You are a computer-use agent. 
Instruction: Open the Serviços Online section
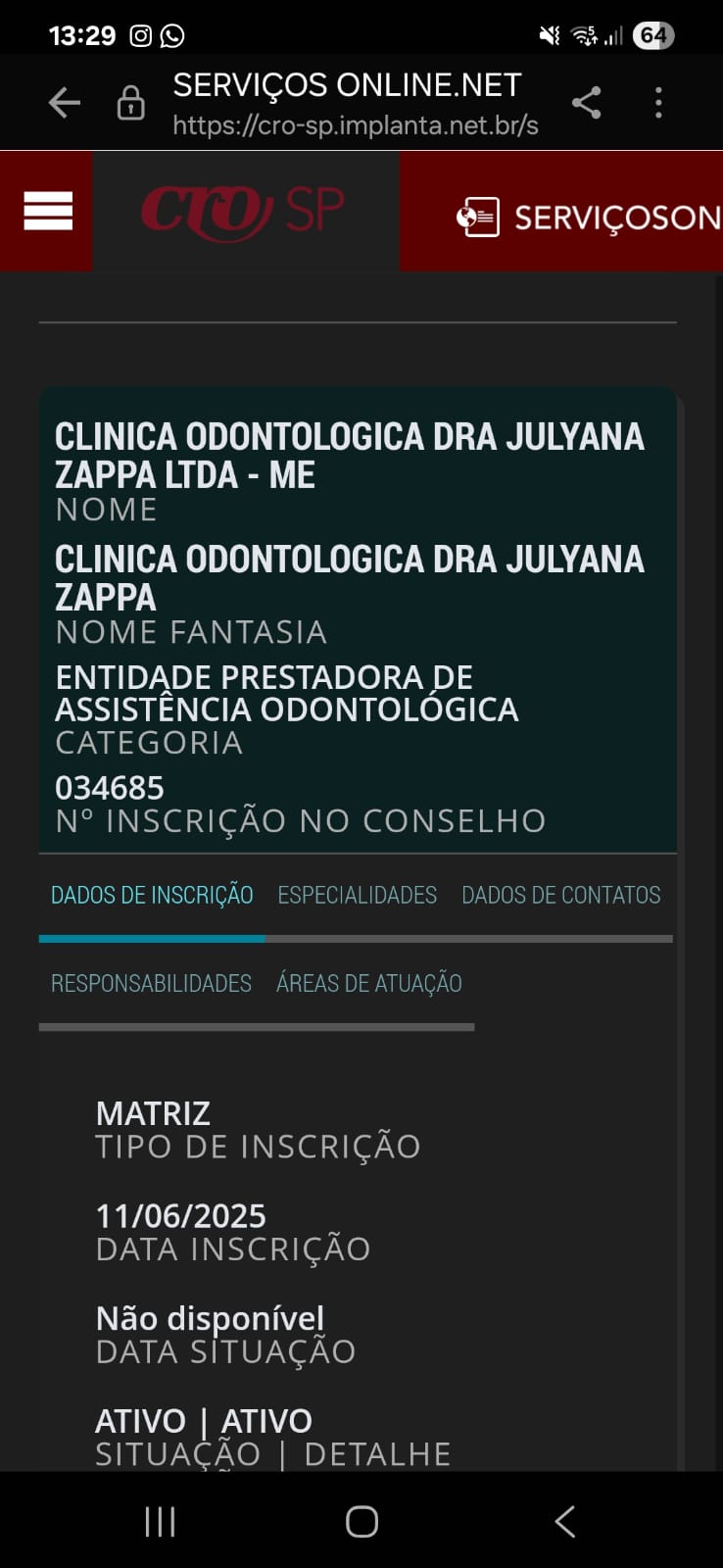point(590,217)
